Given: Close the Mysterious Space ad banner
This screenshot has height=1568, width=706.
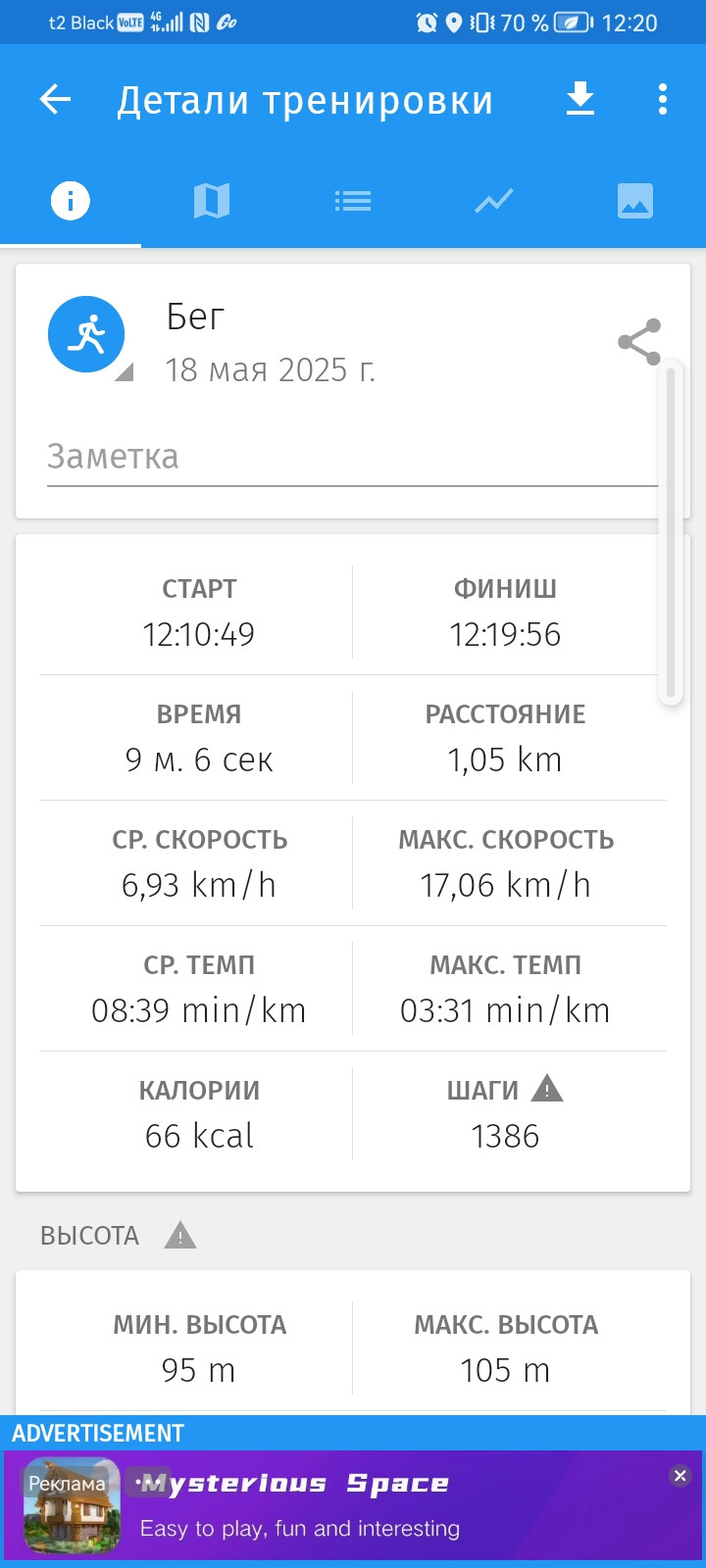Looking at the screenshot, I should tap(681, 1476).
